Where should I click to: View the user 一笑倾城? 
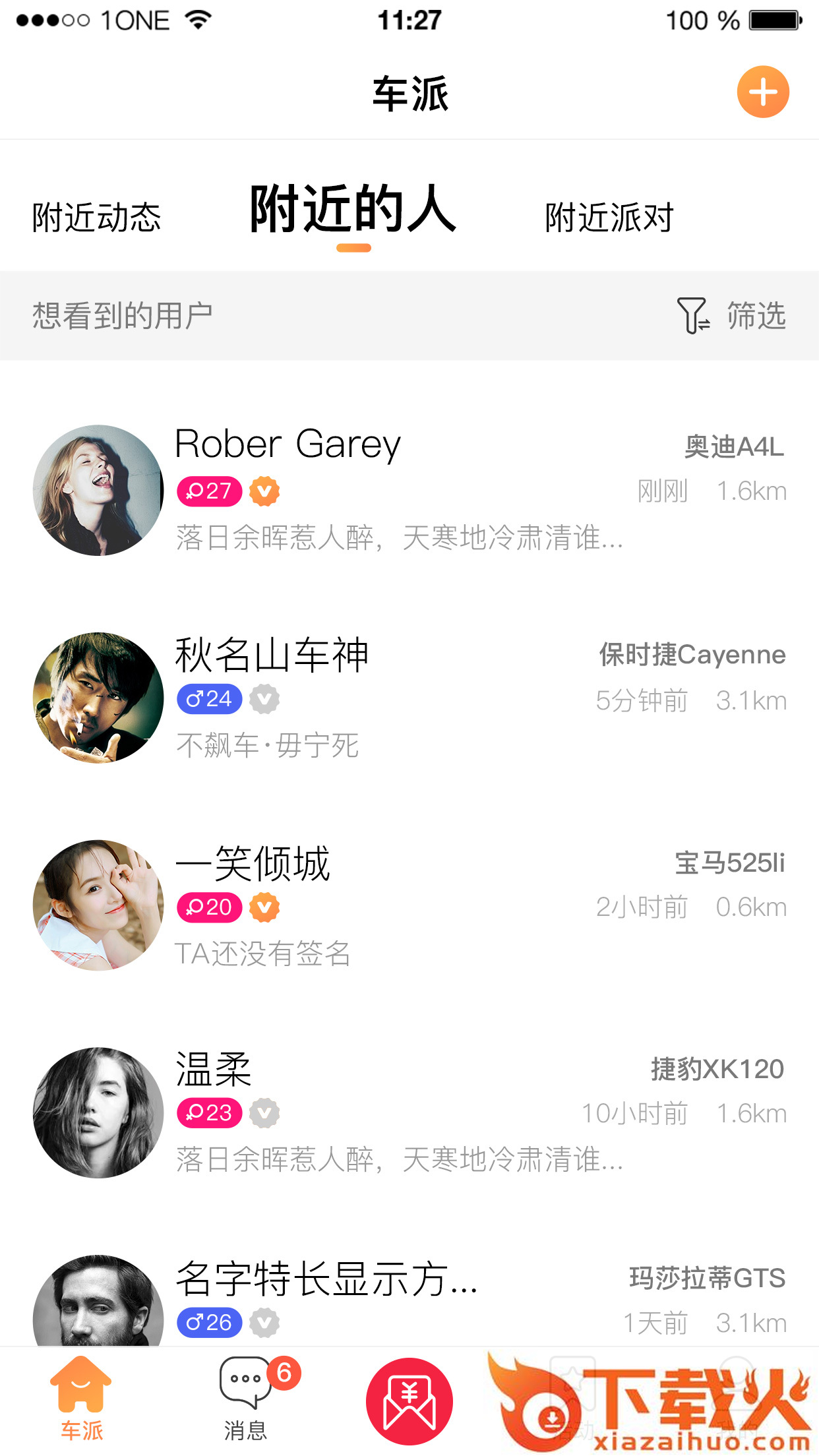point(409,905)
